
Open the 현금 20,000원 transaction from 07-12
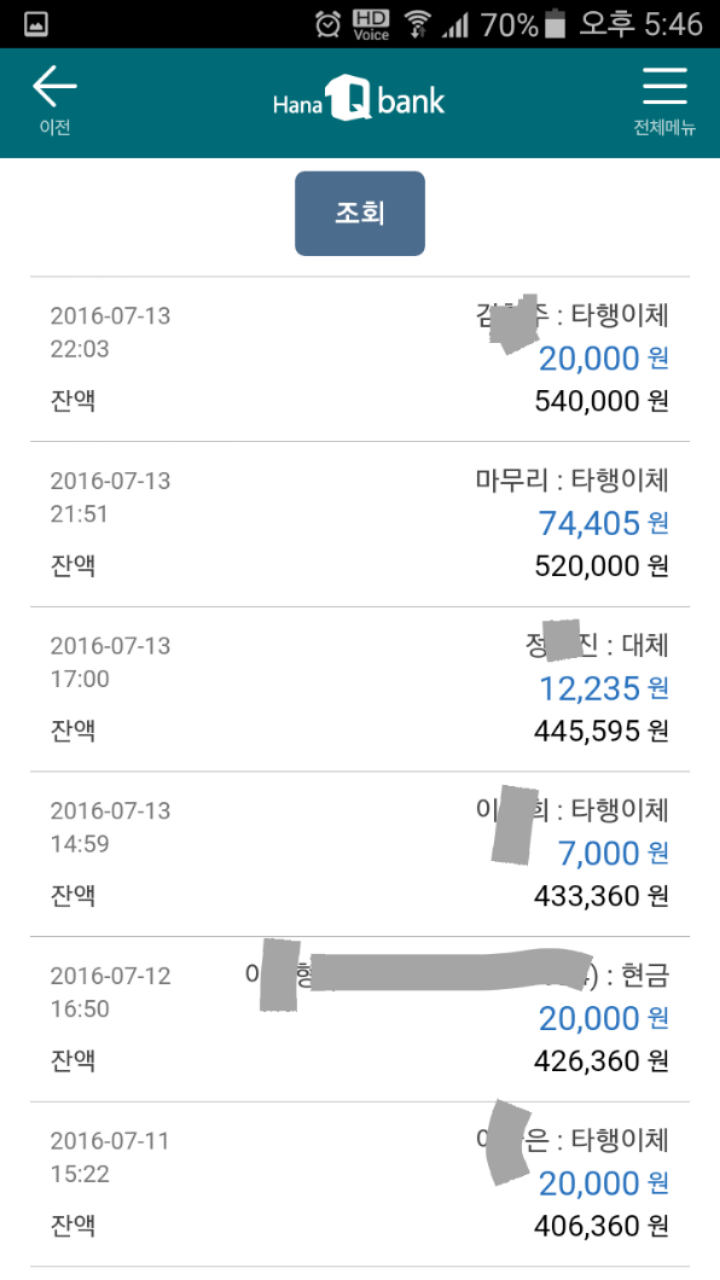[x=360, y=1018]
